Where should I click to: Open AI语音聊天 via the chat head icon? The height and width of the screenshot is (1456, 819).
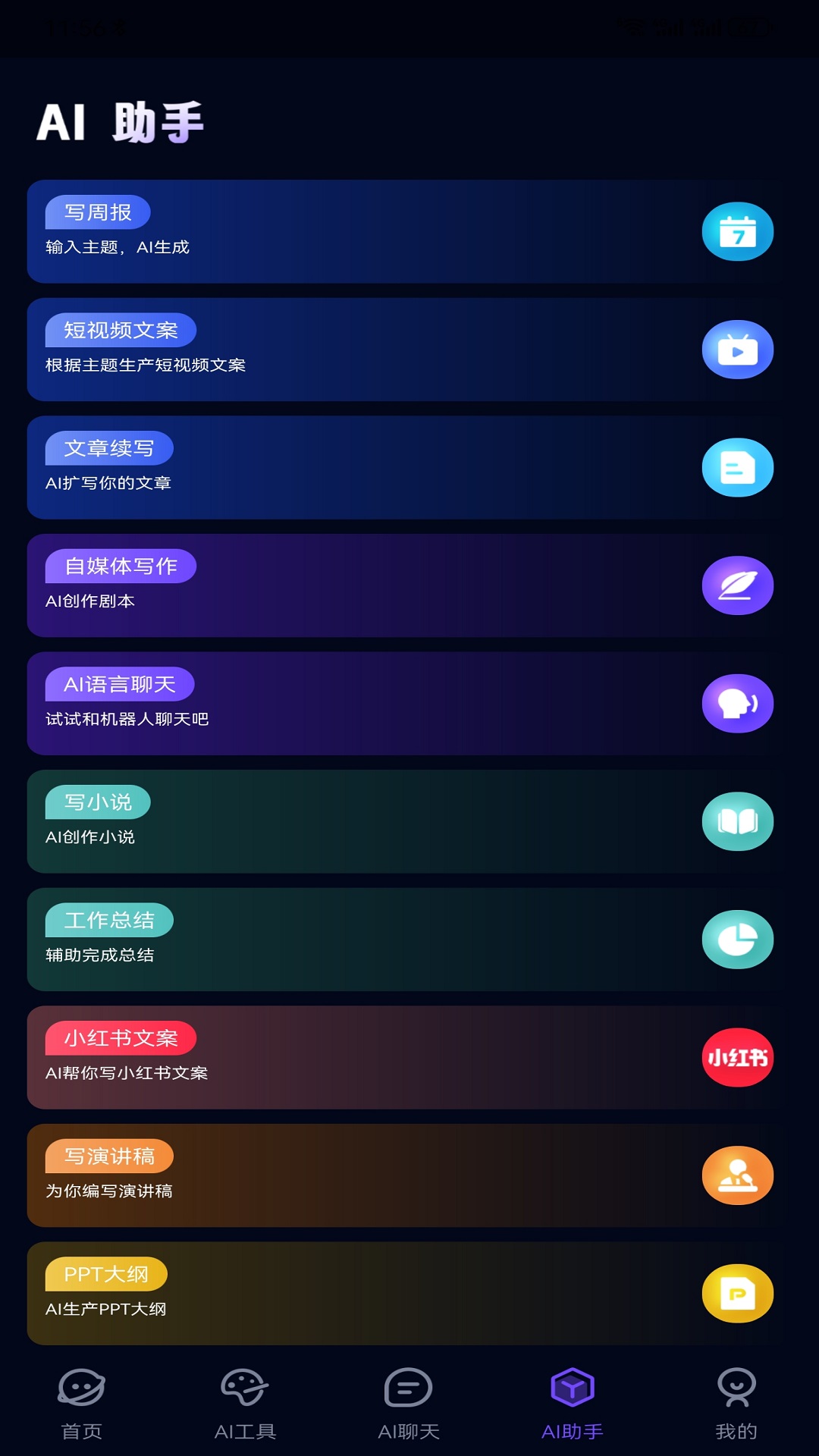pyautogui.click(x=736, y=703)
